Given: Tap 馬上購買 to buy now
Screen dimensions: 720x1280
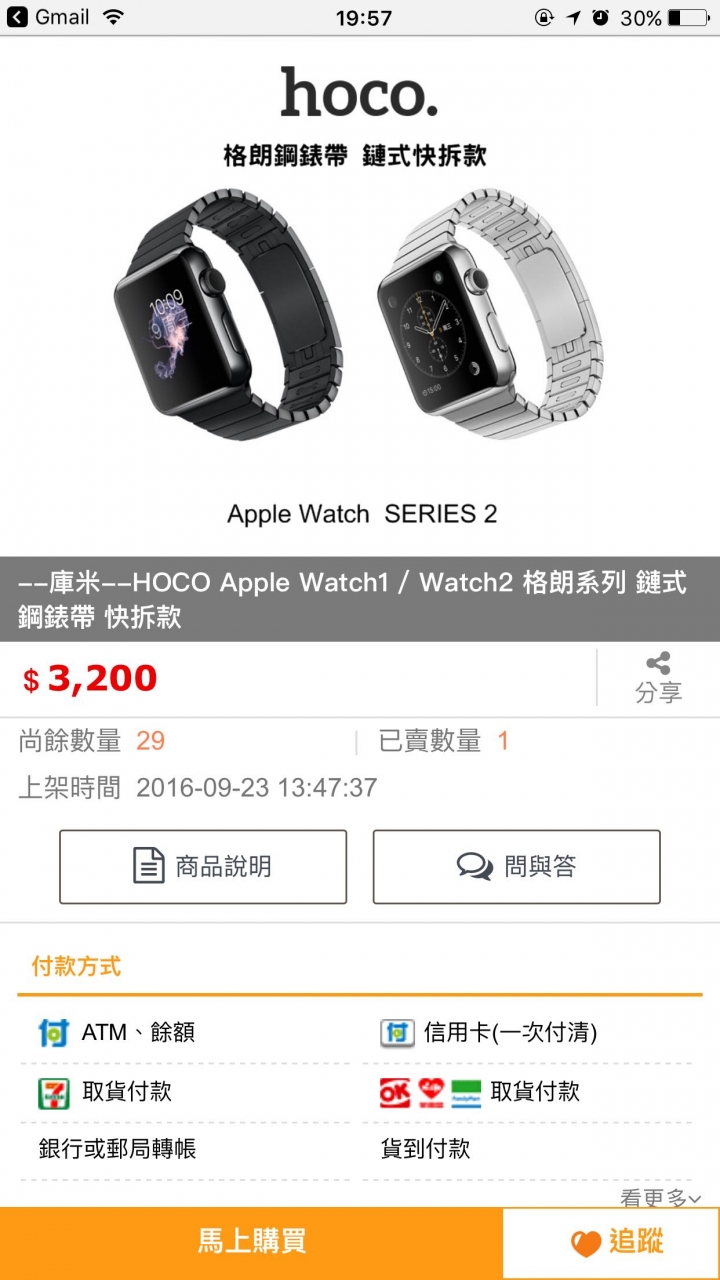Looking at the screenshot, I should (x=250, y=1242).
